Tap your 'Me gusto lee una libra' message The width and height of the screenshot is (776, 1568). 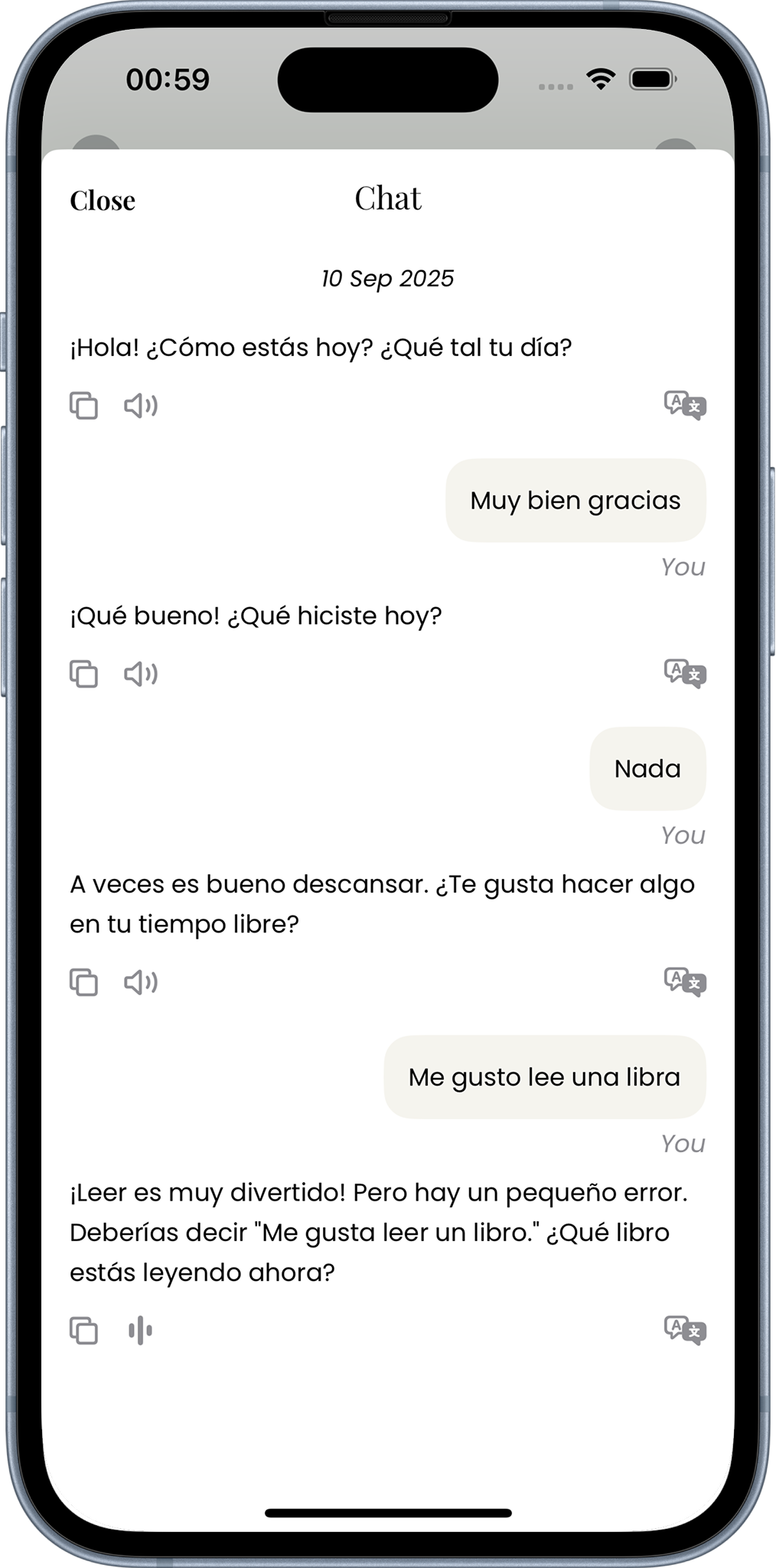point(543,1077)
